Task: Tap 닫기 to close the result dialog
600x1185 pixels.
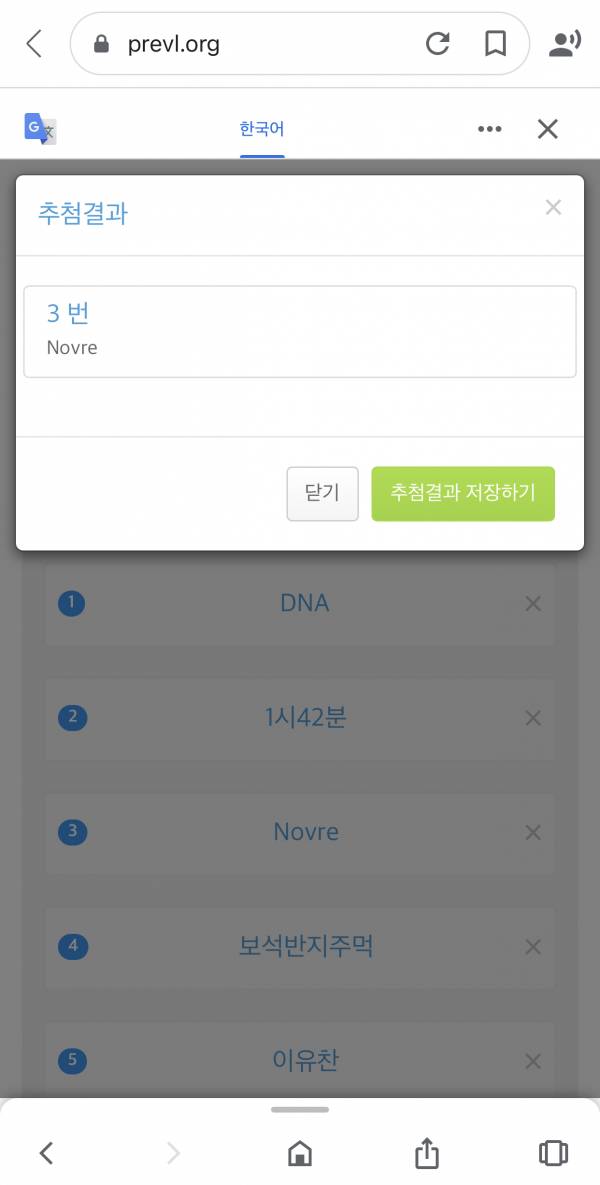Action: (322, 493)
